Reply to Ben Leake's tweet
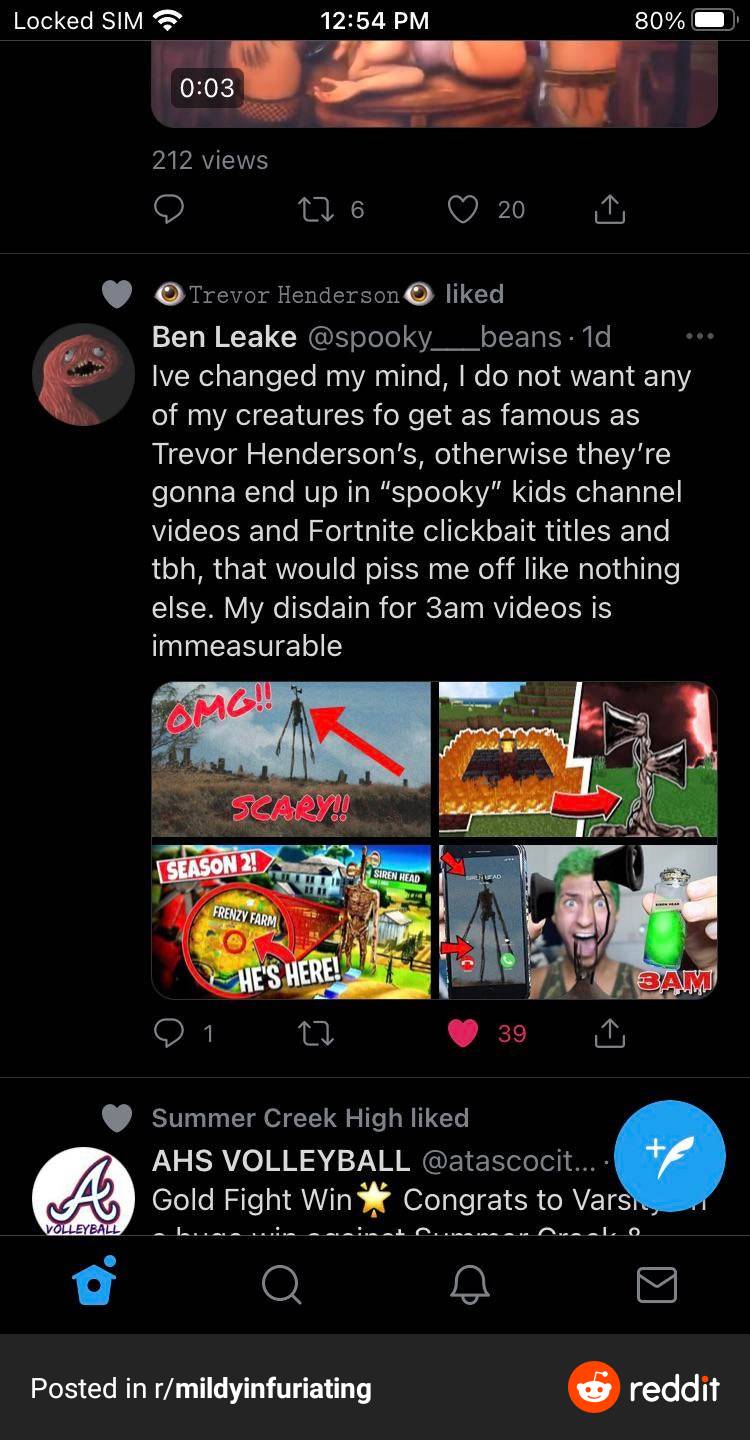This screenshot has height=1440, width=750. point(169,1033)
